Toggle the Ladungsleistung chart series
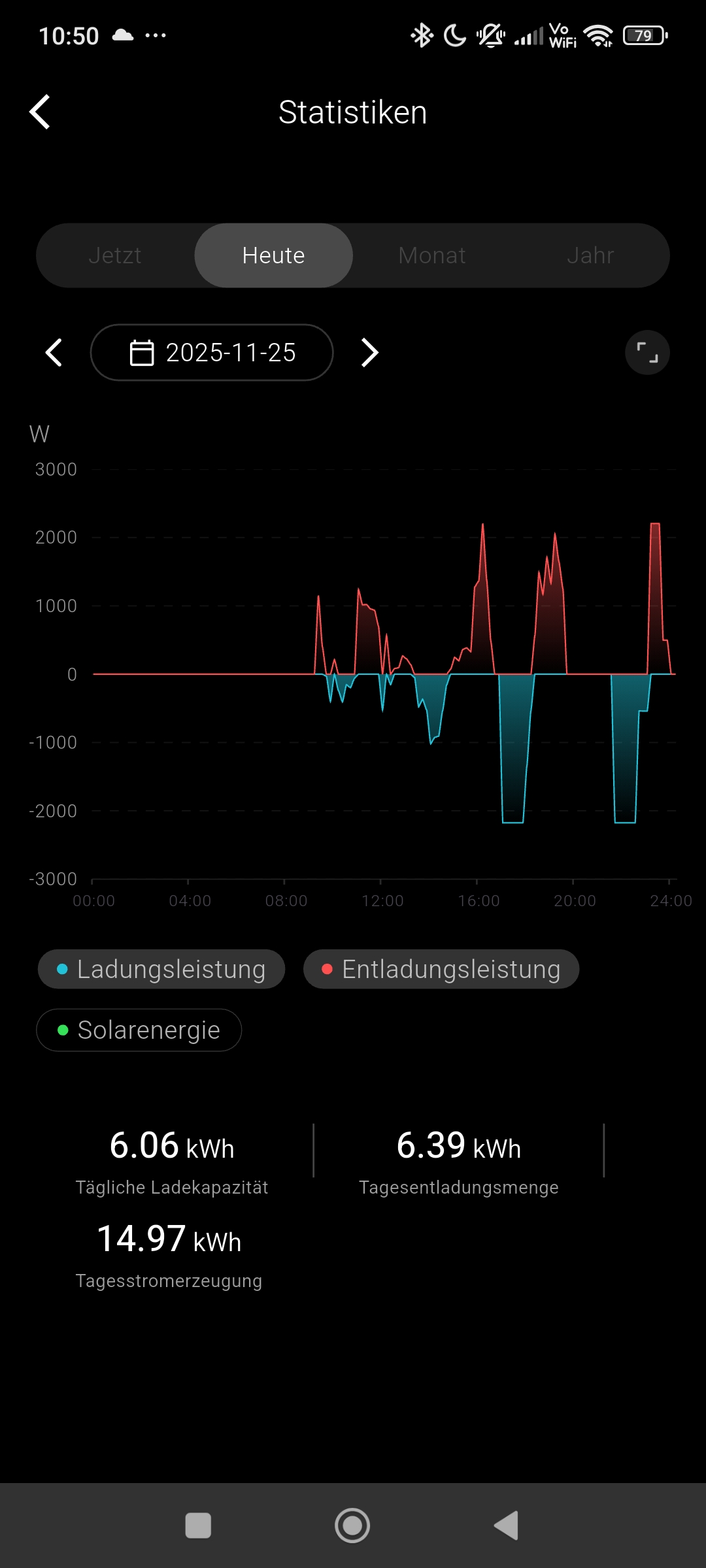 pos(161,969)
